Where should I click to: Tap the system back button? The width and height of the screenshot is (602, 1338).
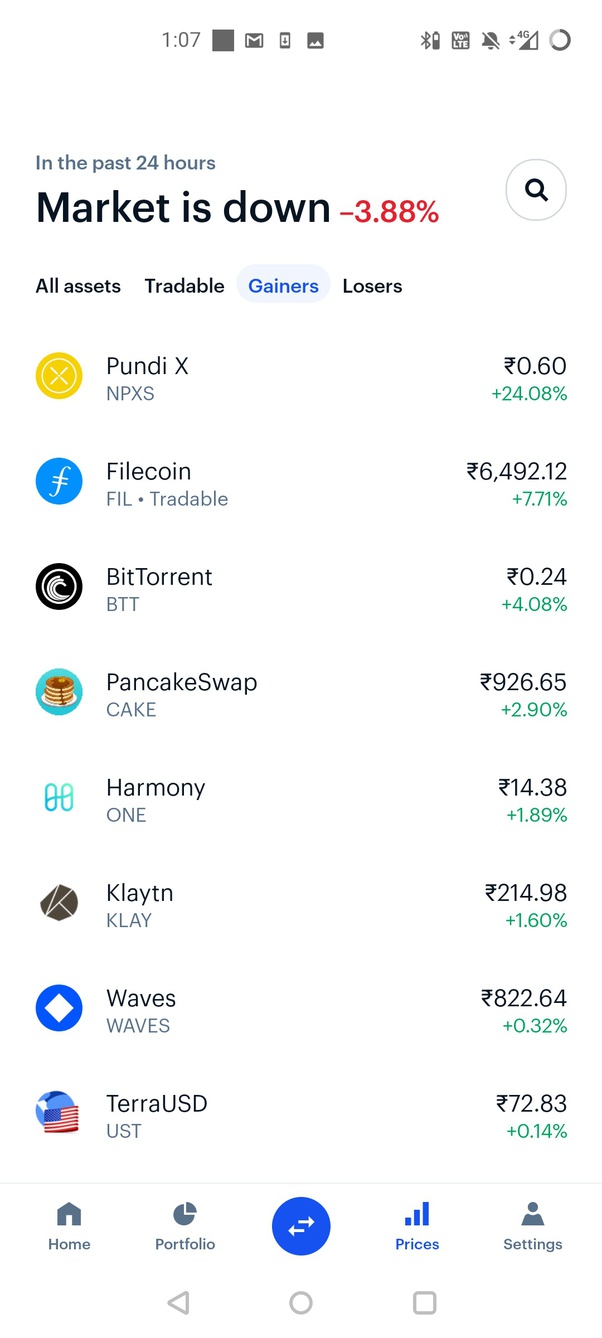(178, 1302)
